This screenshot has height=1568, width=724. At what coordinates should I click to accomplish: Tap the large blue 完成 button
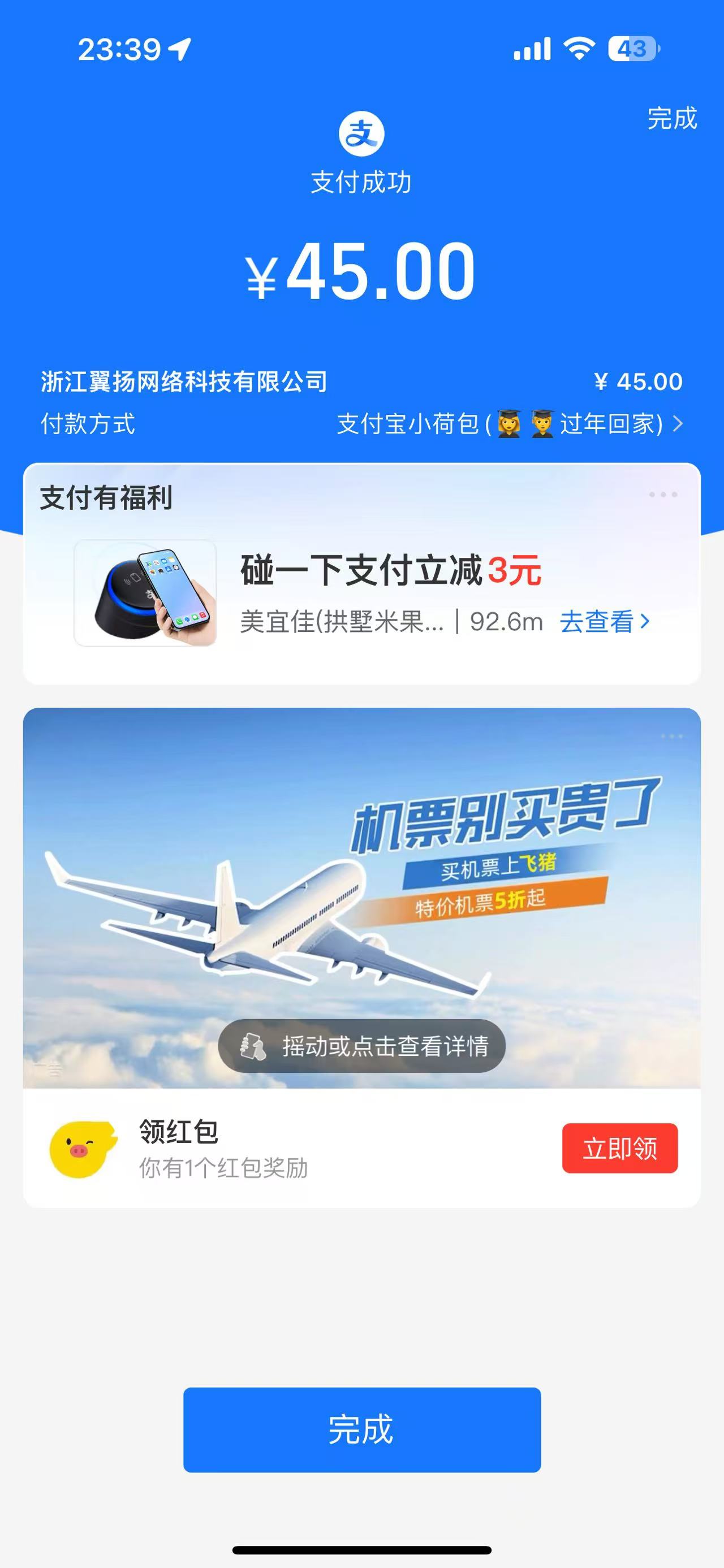pos(361,1430)
